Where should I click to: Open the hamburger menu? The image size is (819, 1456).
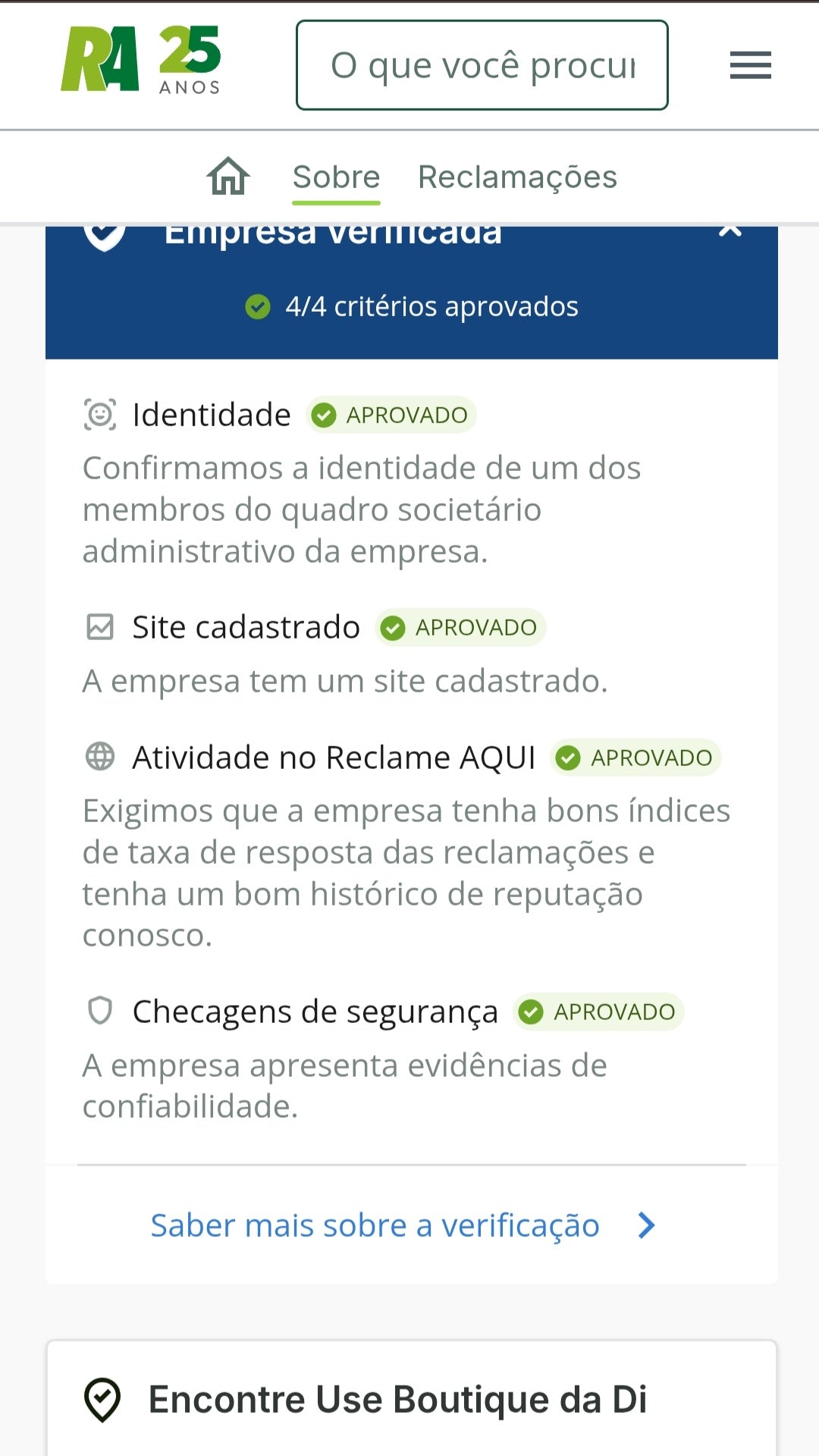[750, 65]
